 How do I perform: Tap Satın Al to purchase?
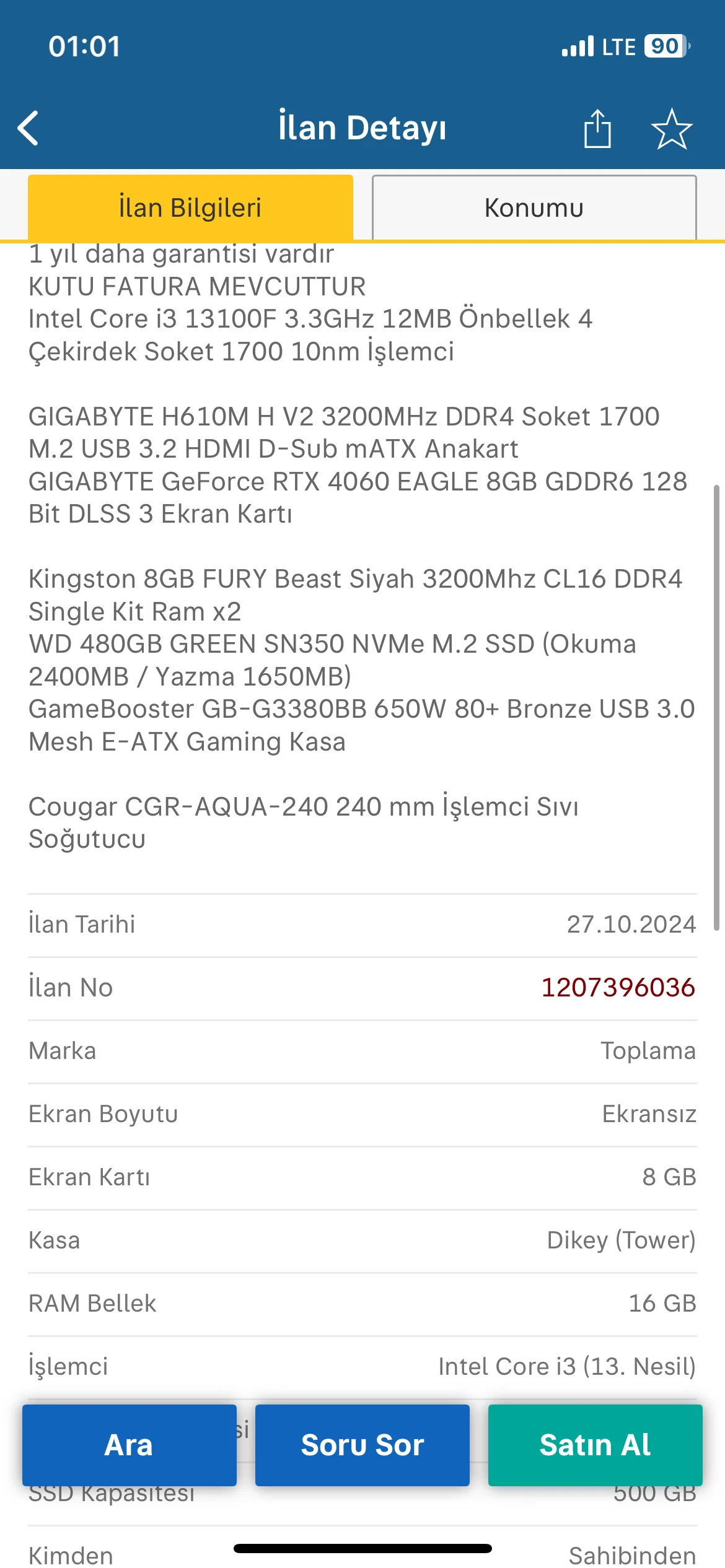coord(595,1445)
